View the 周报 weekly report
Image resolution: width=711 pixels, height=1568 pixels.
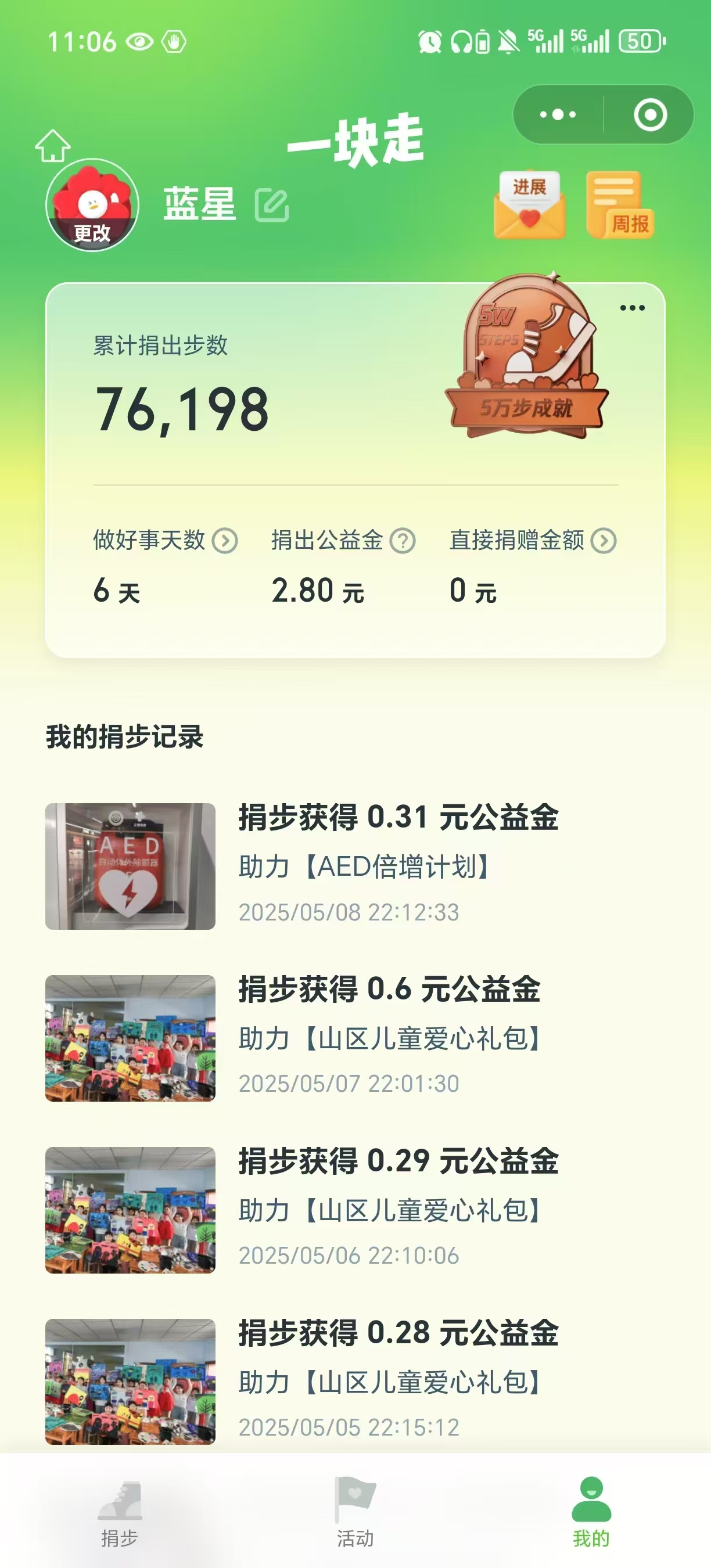pyautogui.click(x=620, y=205)
